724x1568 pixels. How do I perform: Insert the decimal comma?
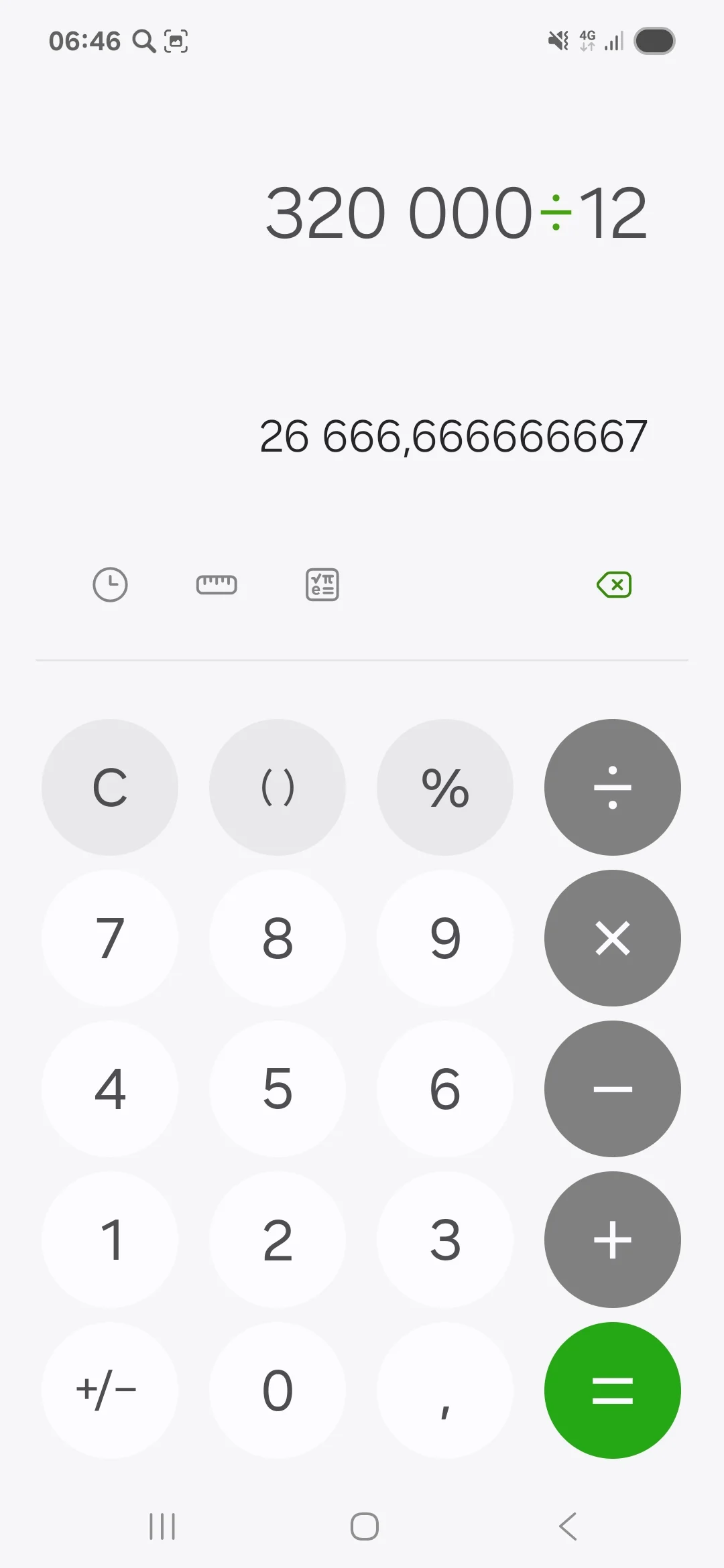445,1390
